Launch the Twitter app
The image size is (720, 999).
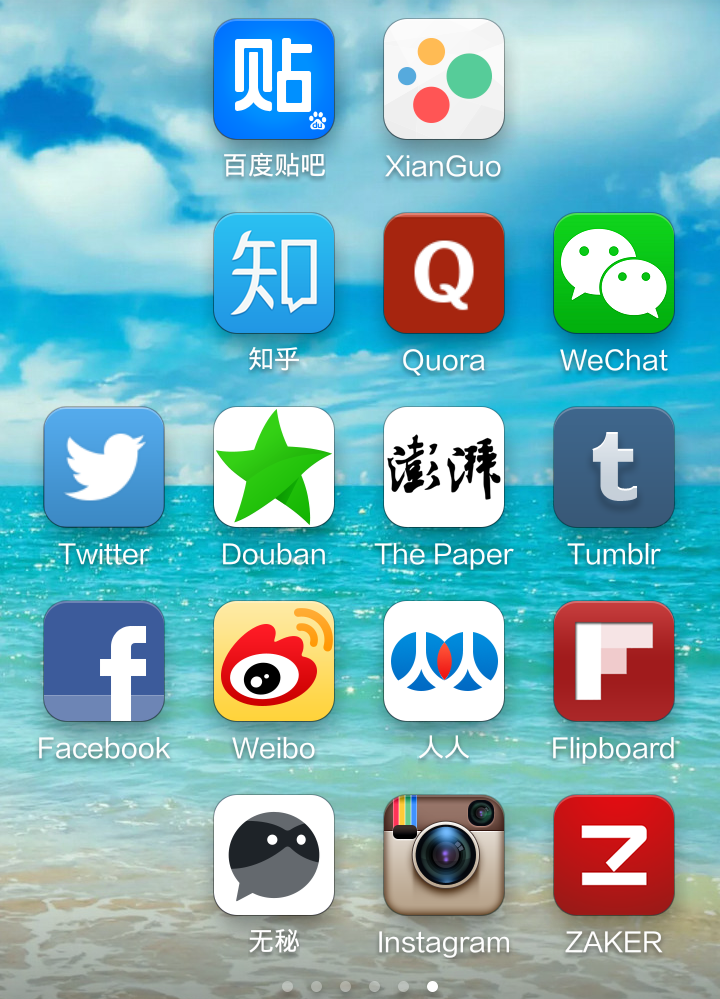click(104, 467)
